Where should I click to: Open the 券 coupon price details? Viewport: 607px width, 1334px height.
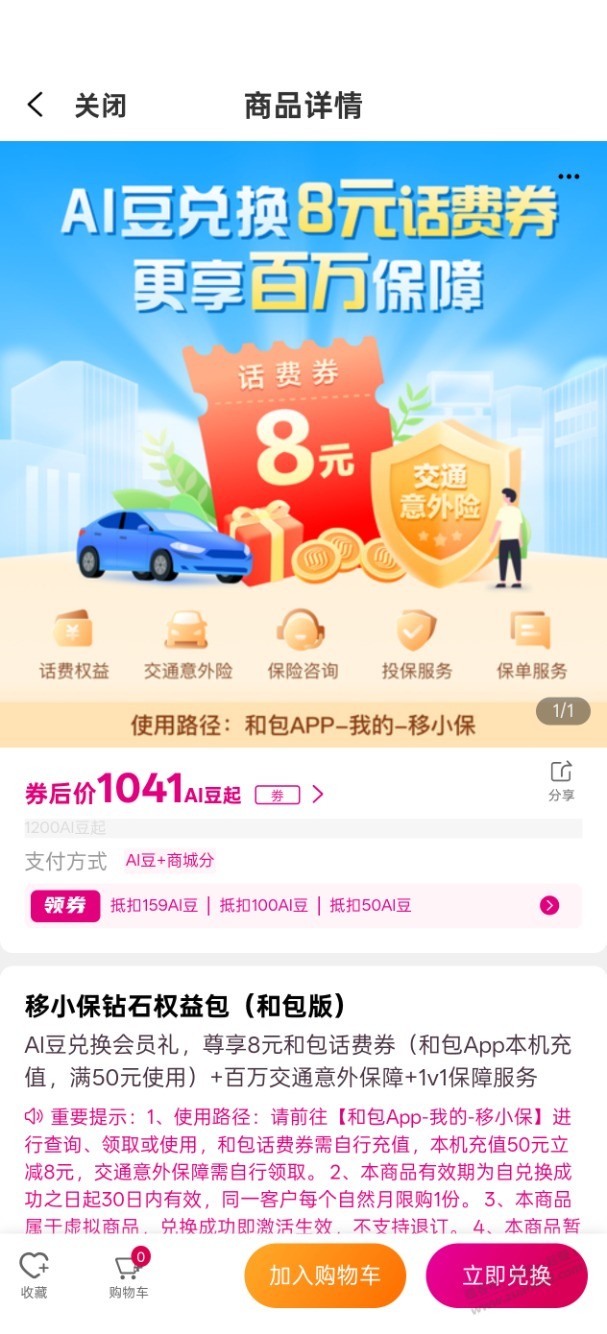pyautogui.click(x=277, y=795)
